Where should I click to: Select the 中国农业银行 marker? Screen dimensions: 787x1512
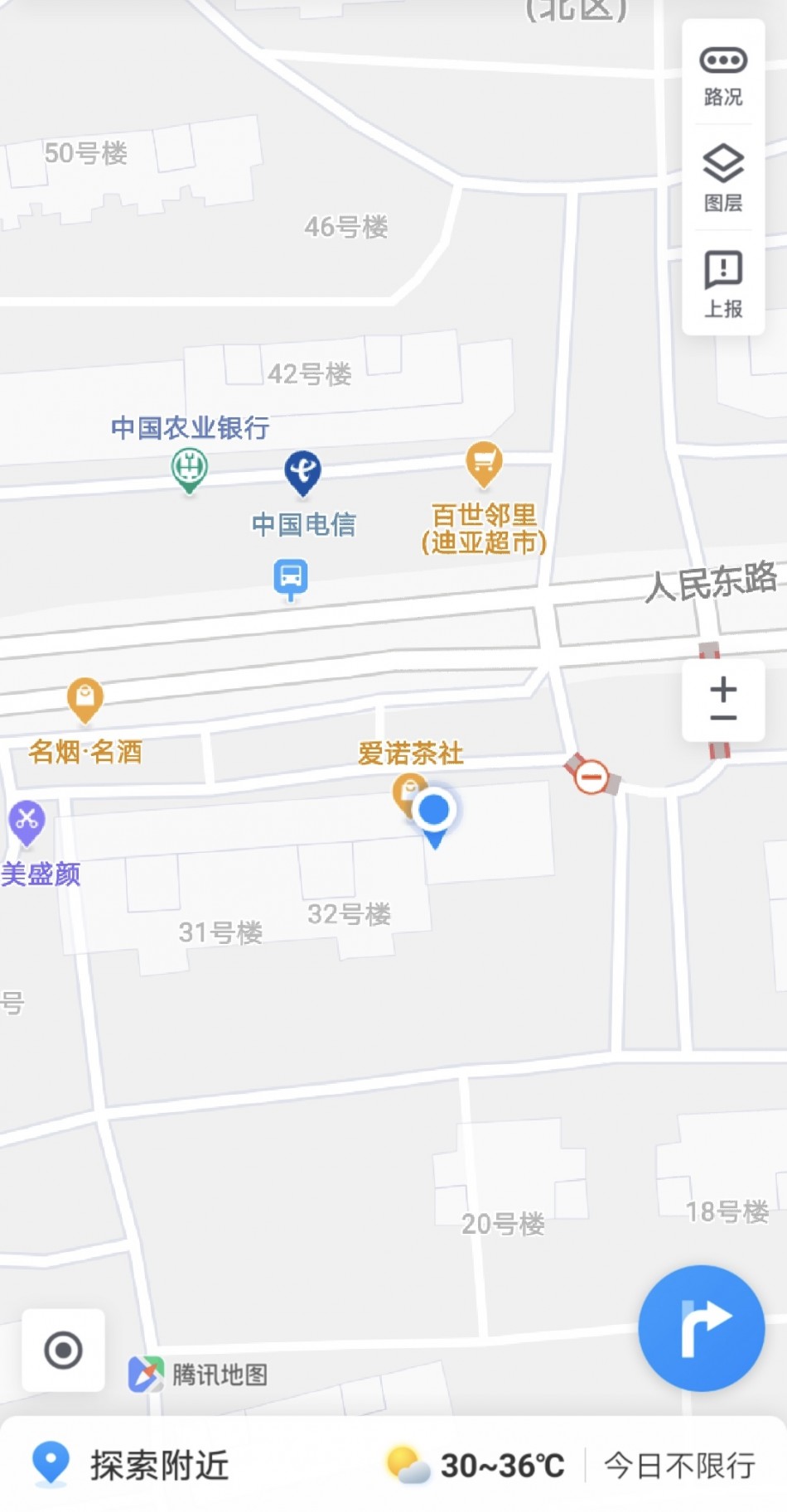click(189, 468)
